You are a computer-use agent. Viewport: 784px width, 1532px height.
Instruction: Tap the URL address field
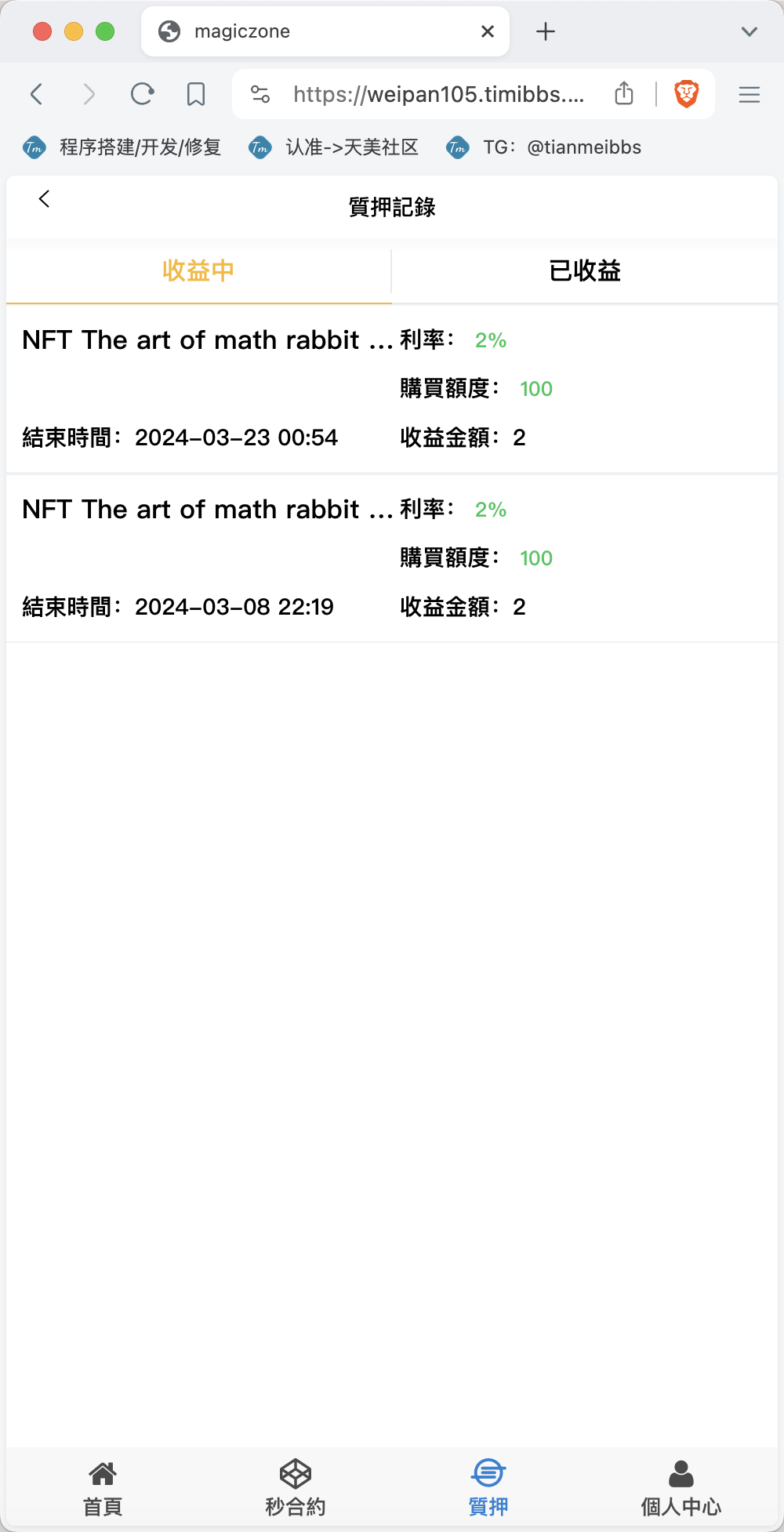439,95
